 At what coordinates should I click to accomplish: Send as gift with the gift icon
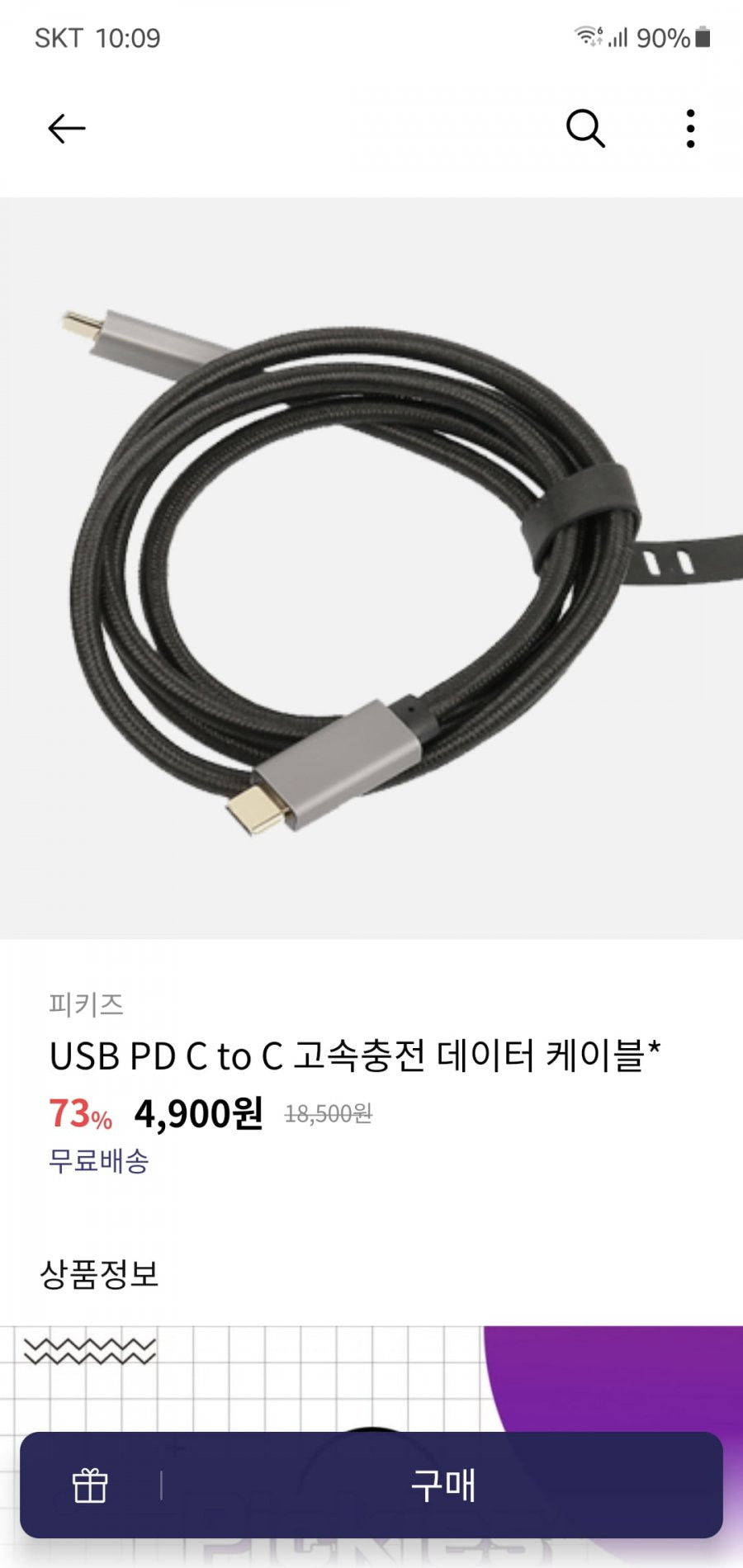coord(90,1485)
